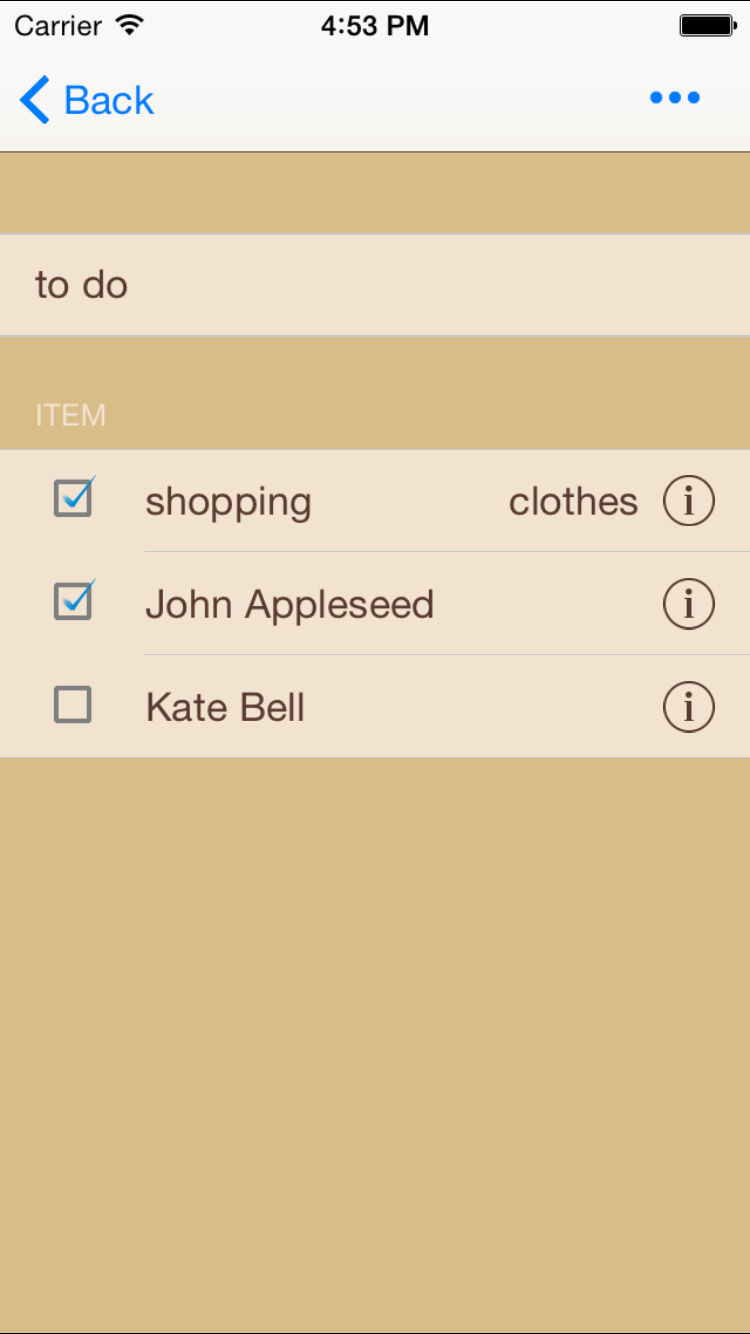Open info for John Appleseed
The width and height of the screenshot is (750, 1334).
[689, 604]
